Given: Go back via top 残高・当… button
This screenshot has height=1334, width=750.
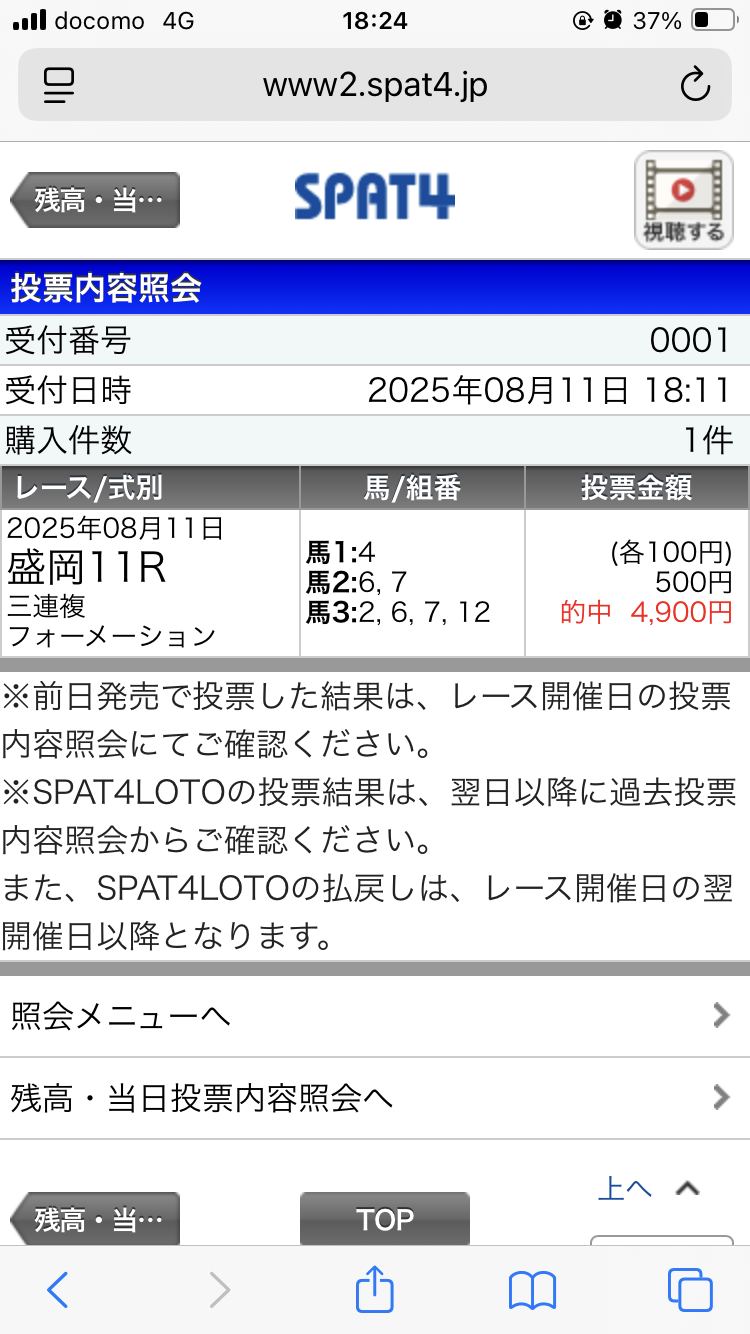Looking at the screenshot, I should (x=95, y=200).
